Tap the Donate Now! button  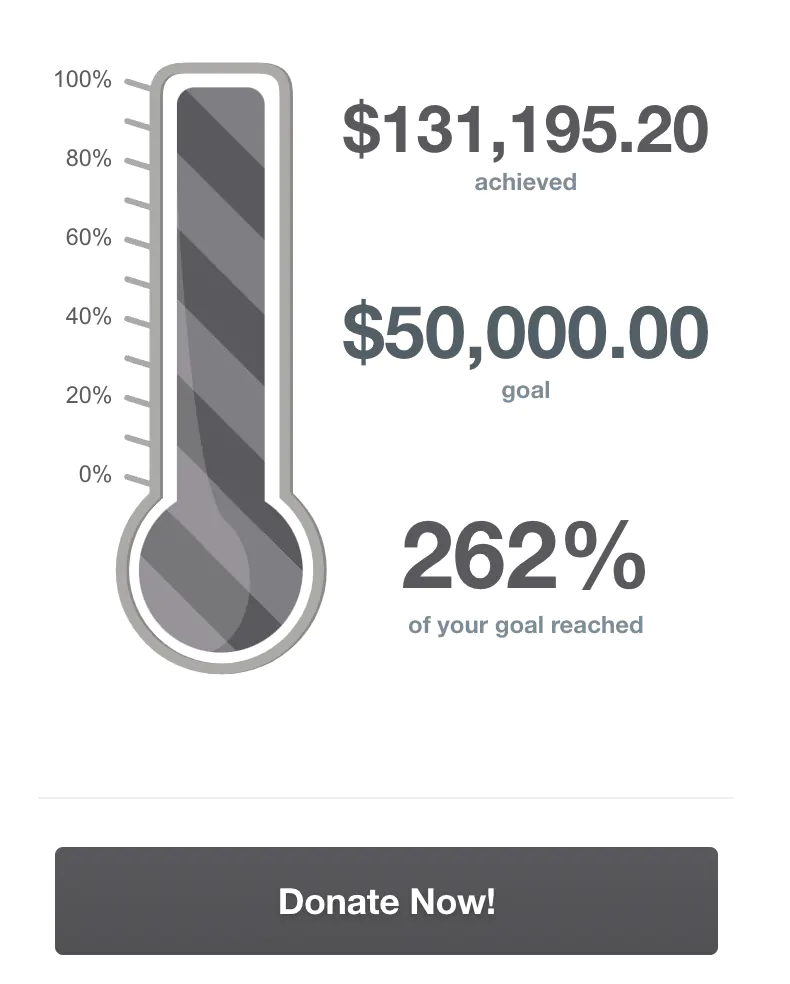point(386,901)
